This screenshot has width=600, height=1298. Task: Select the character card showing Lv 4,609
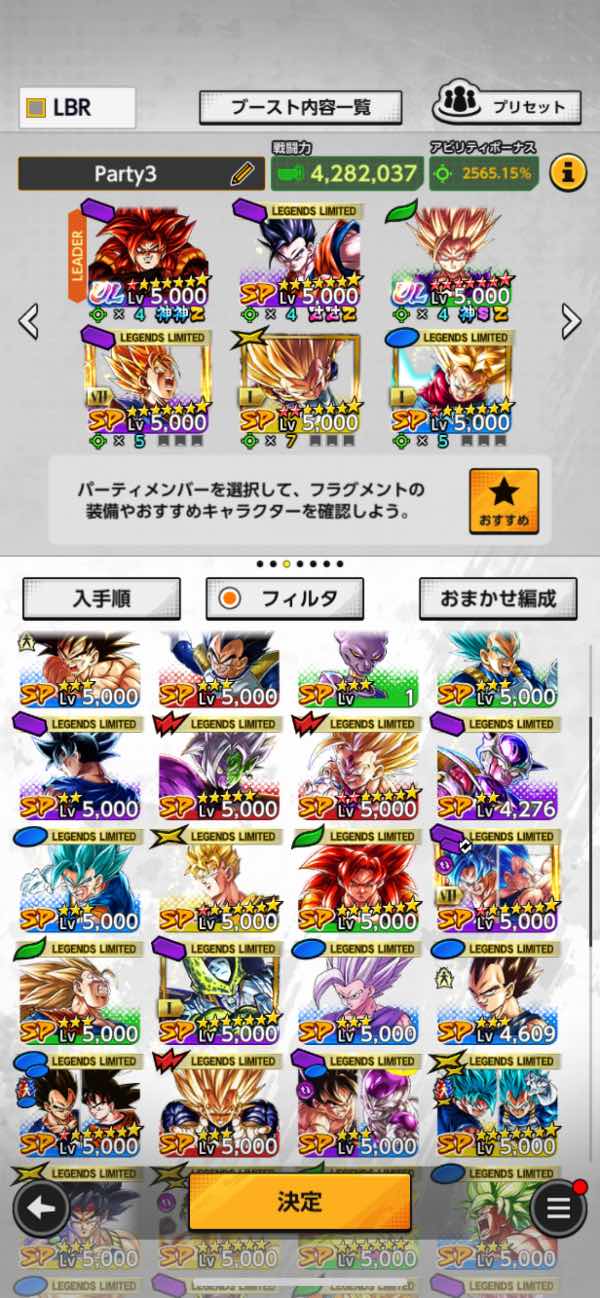[x=497, y=995]
